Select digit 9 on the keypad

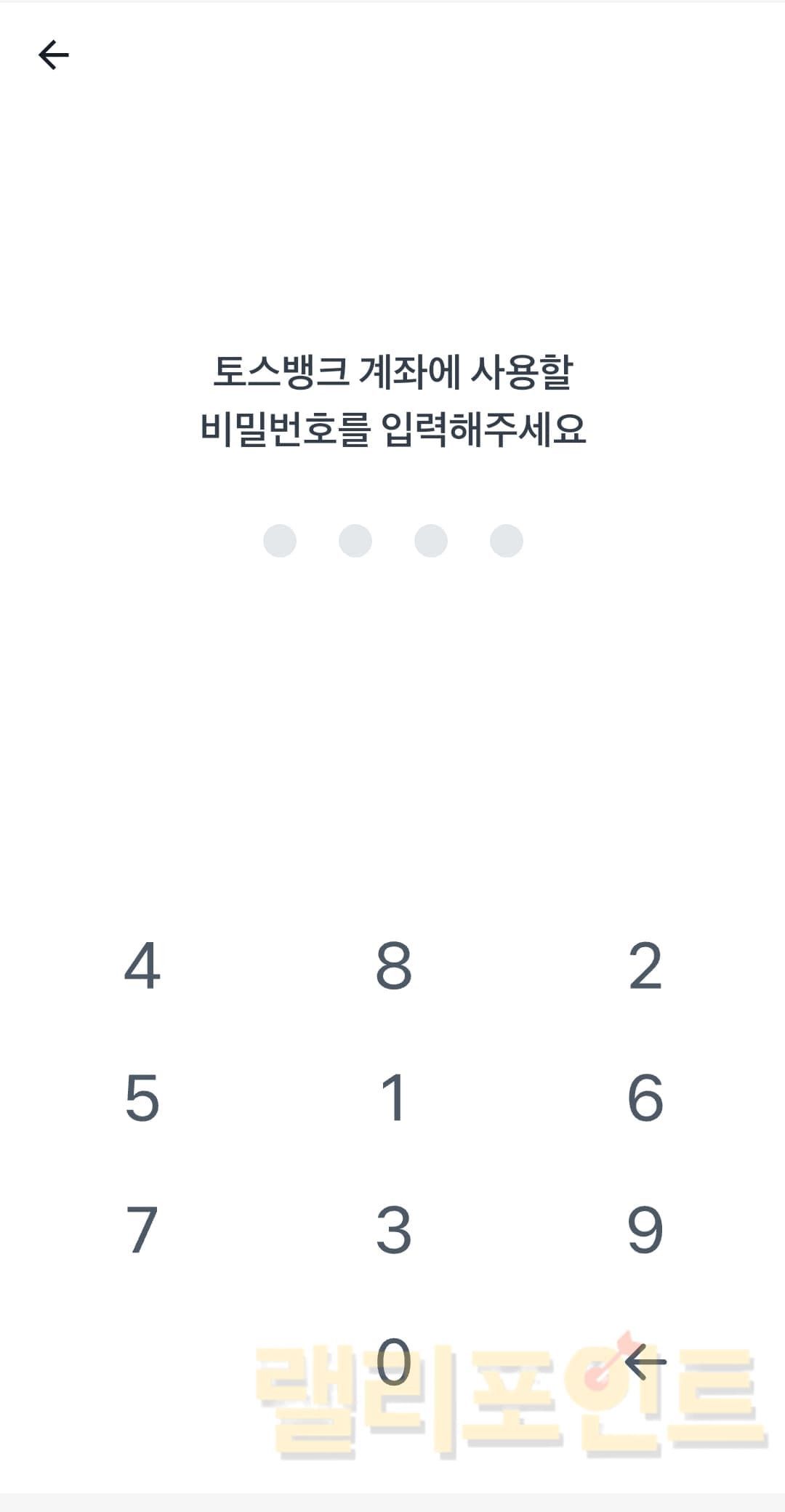[645, 1230]
